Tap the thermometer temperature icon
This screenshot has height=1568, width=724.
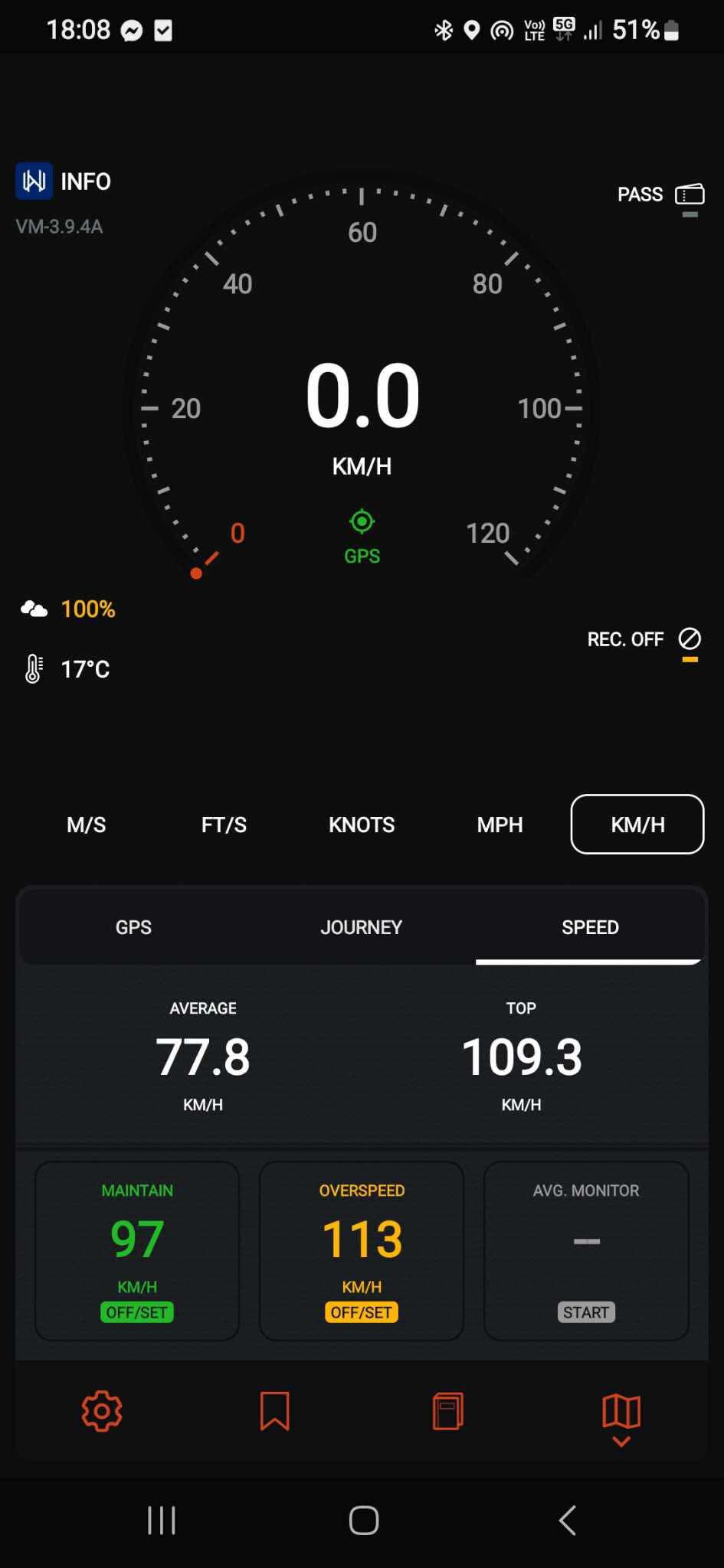pyautogui.click(x=32, y=668)
